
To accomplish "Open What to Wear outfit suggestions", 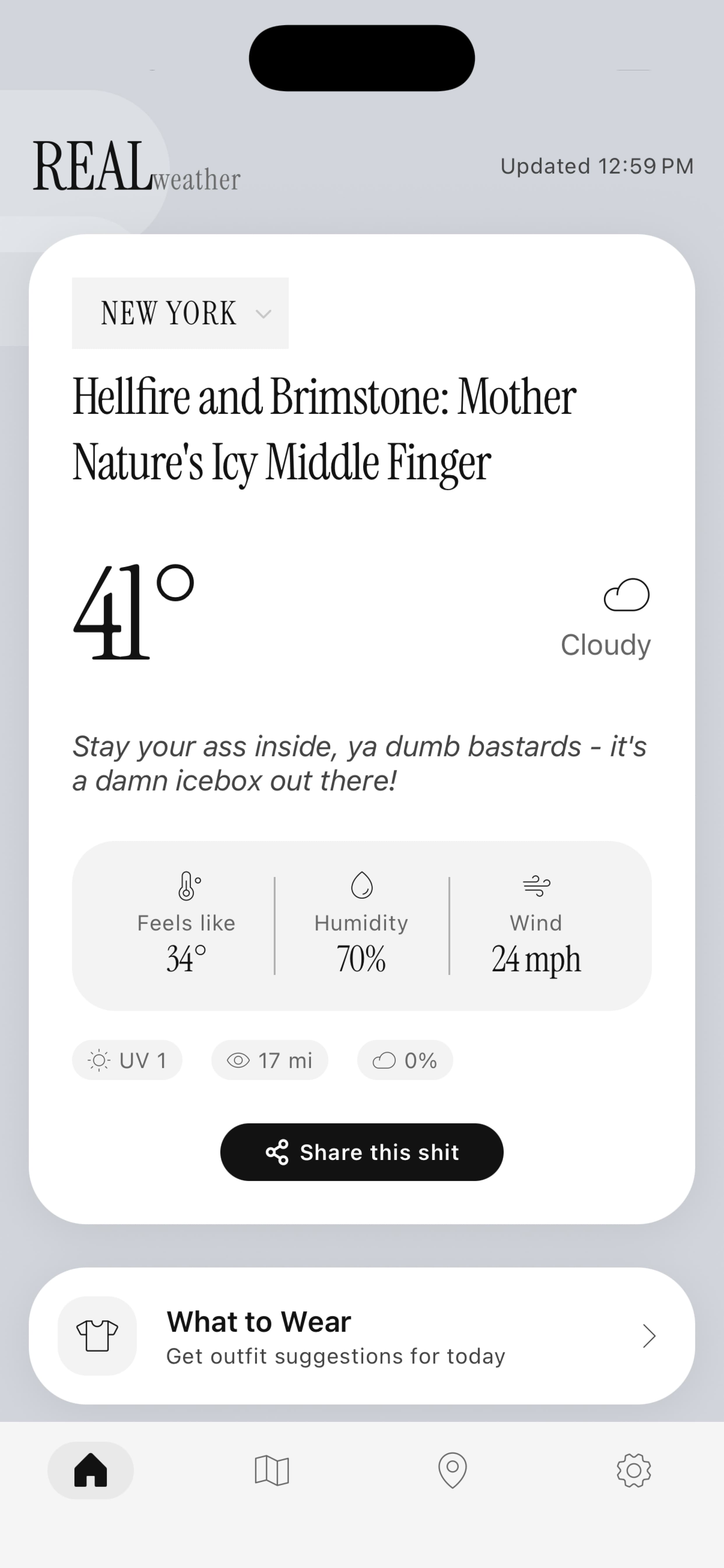I will click(x=361, y=1336).
